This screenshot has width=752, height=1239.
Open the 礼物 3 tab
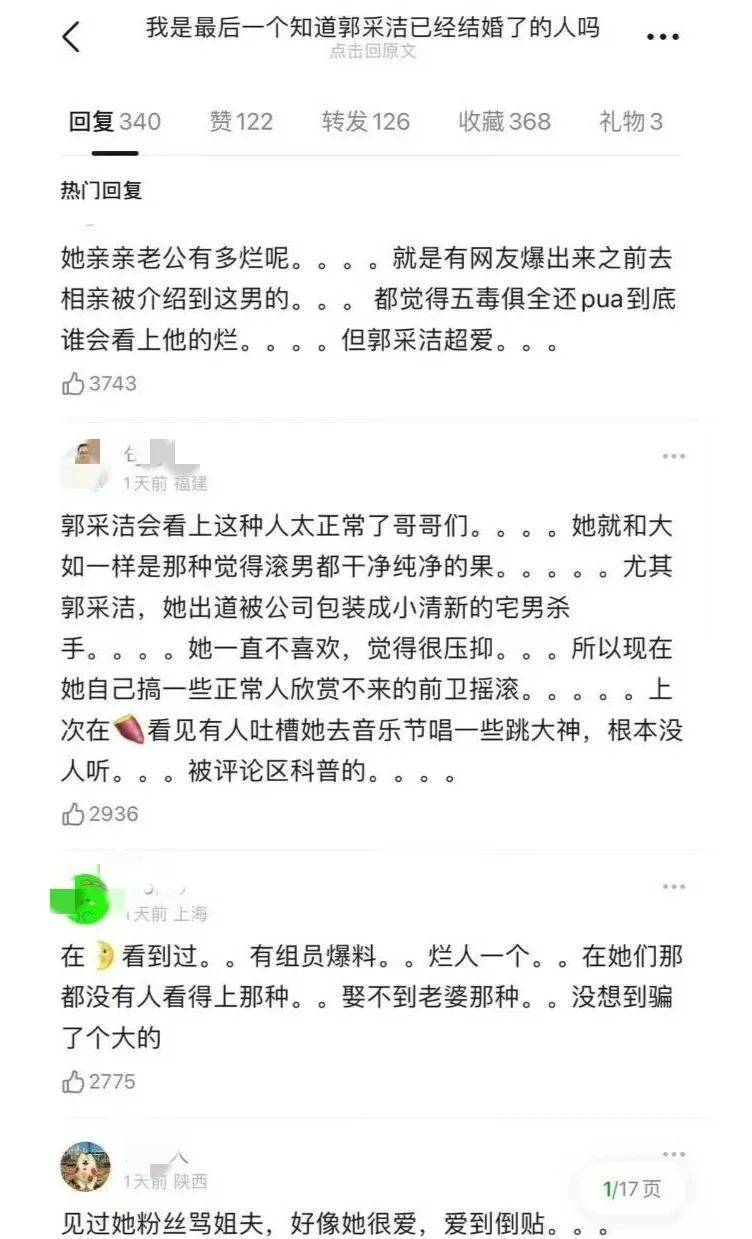click(x=630, y=122)
